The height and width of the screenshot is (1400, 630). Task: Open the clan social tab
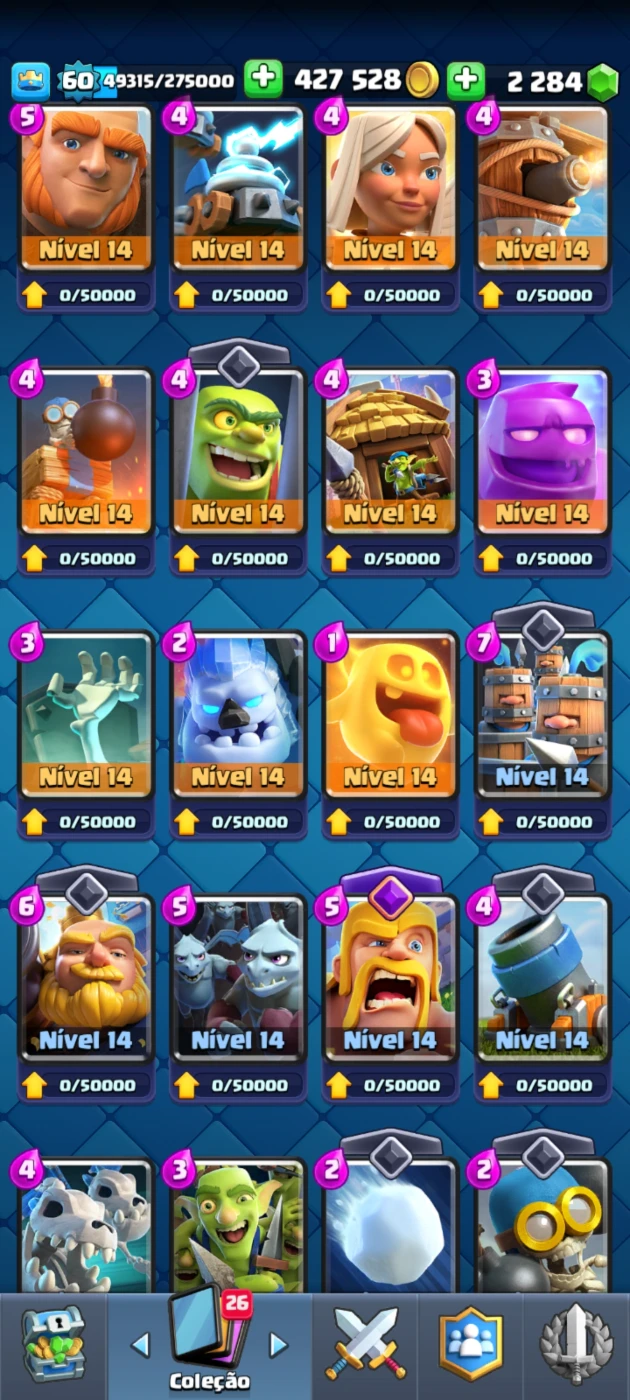point(470,1346)
